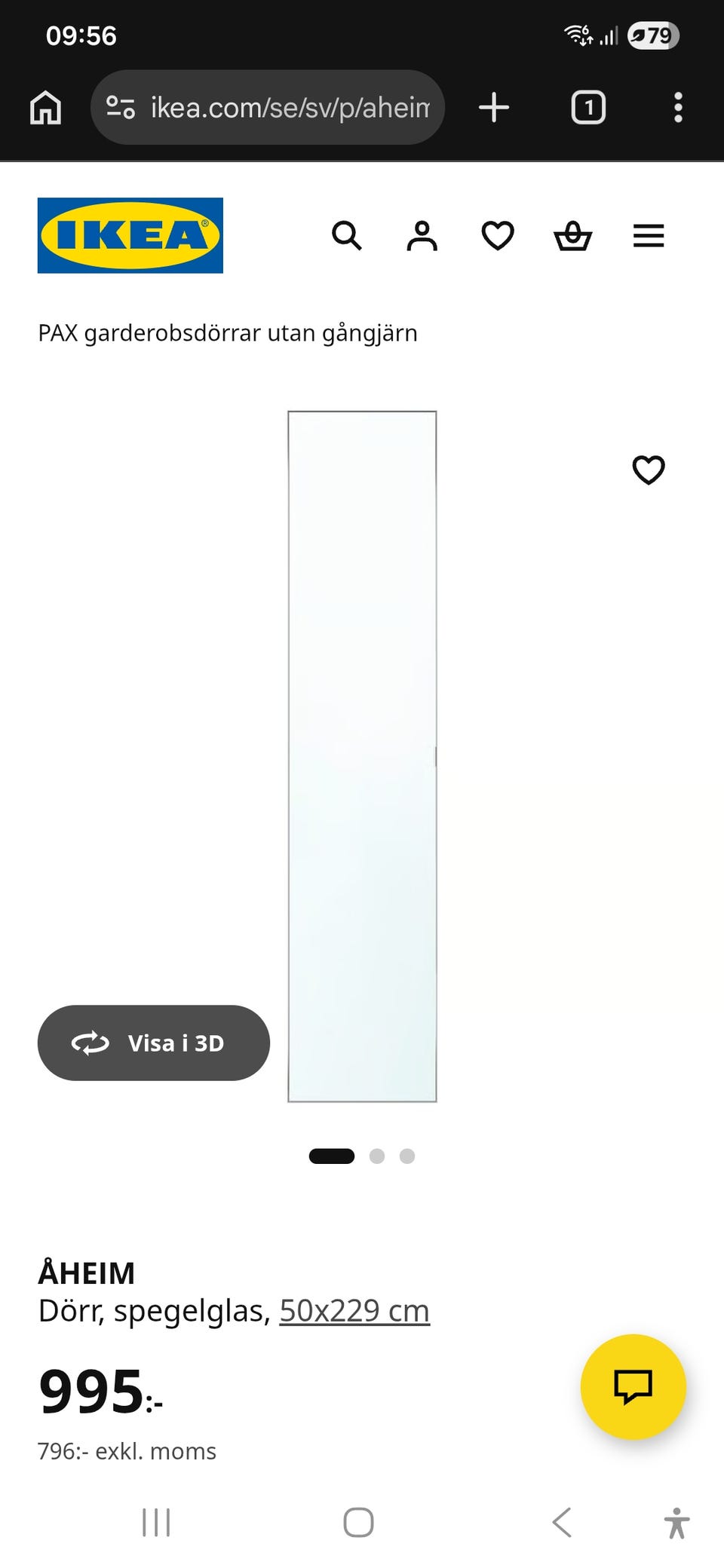Open a new browser tab
724x1568 pixels.
(x=494, y=107)
